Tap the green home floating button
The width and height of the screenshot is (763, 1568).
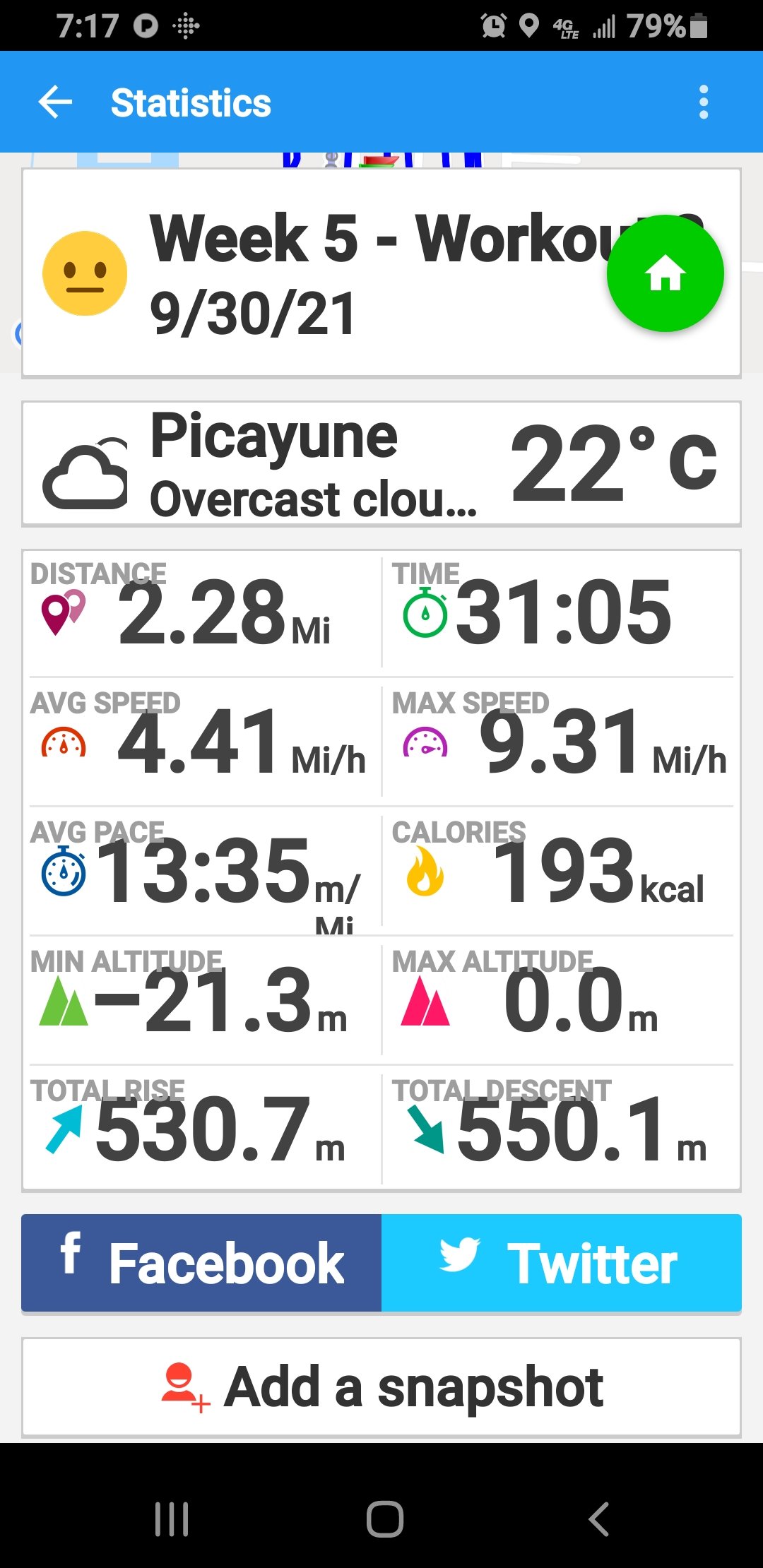665,273
